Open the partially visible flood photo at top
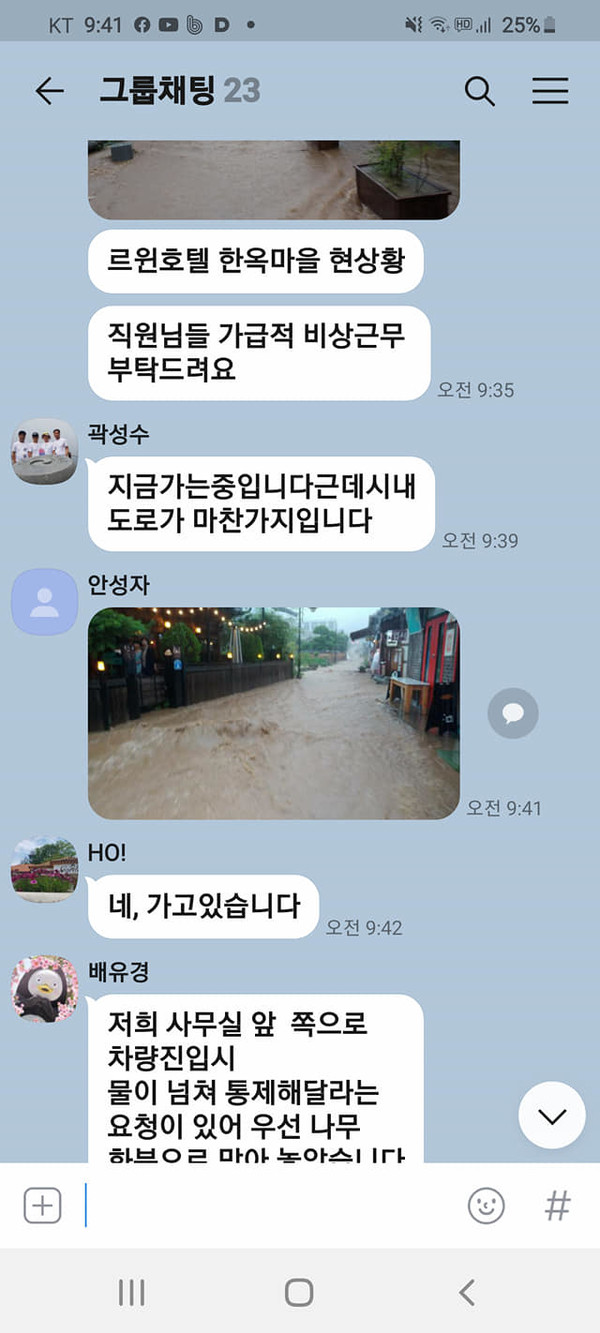600x1333 pixels. point(273,180)
